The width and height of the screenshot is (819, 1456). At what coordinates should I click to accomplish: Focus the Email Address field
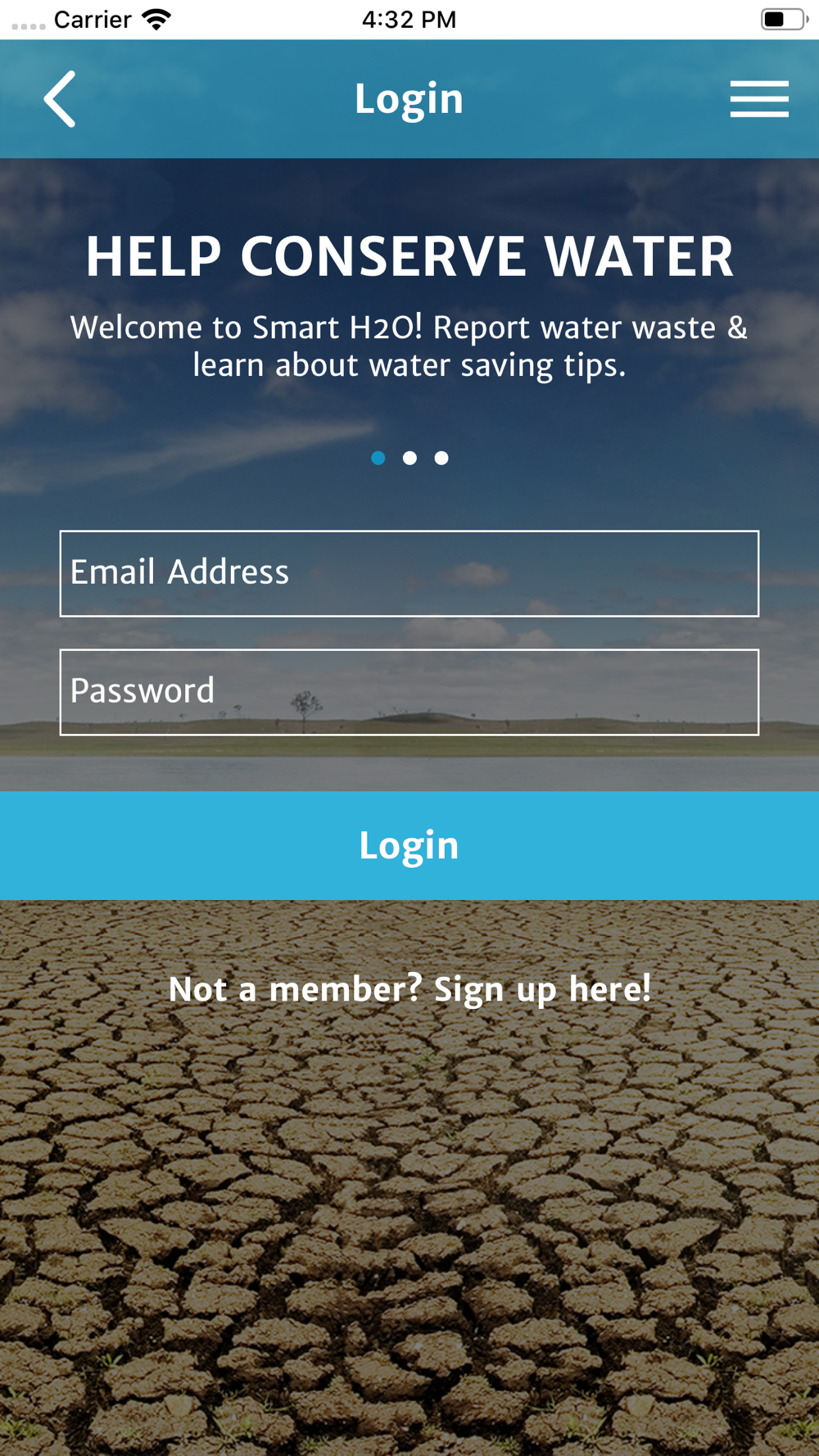point(409,573)
